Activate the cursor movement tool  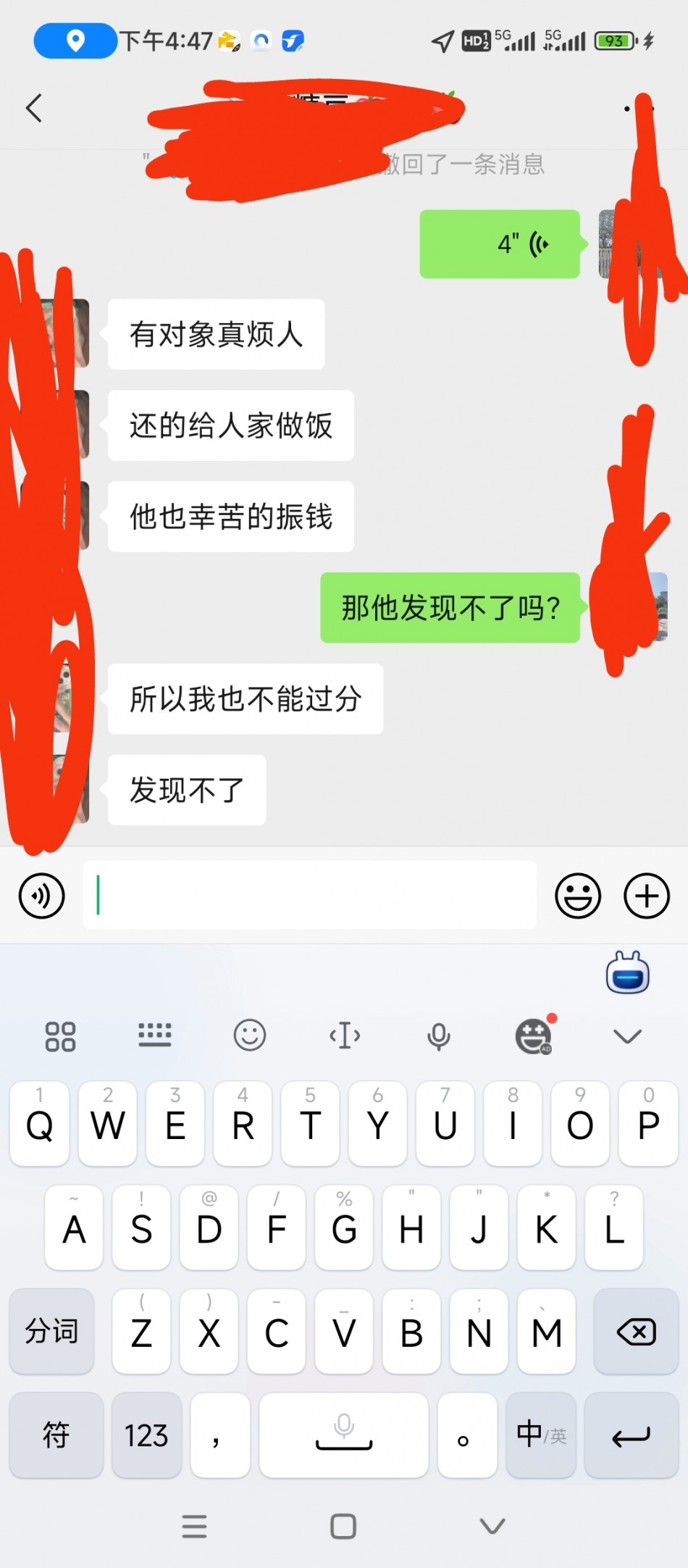(x=345, y=1035)
